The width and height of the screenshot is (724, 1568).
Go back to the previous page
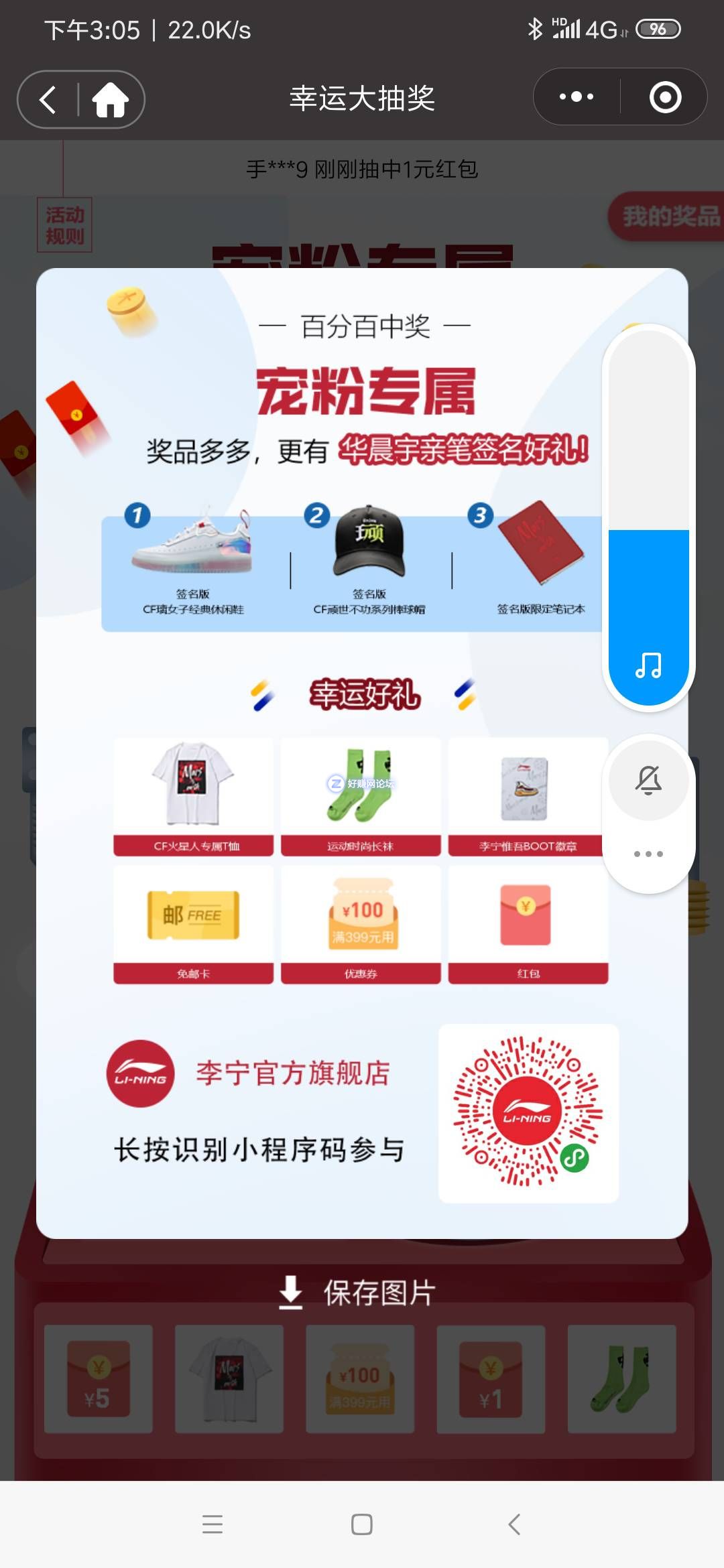pos(48,100)
